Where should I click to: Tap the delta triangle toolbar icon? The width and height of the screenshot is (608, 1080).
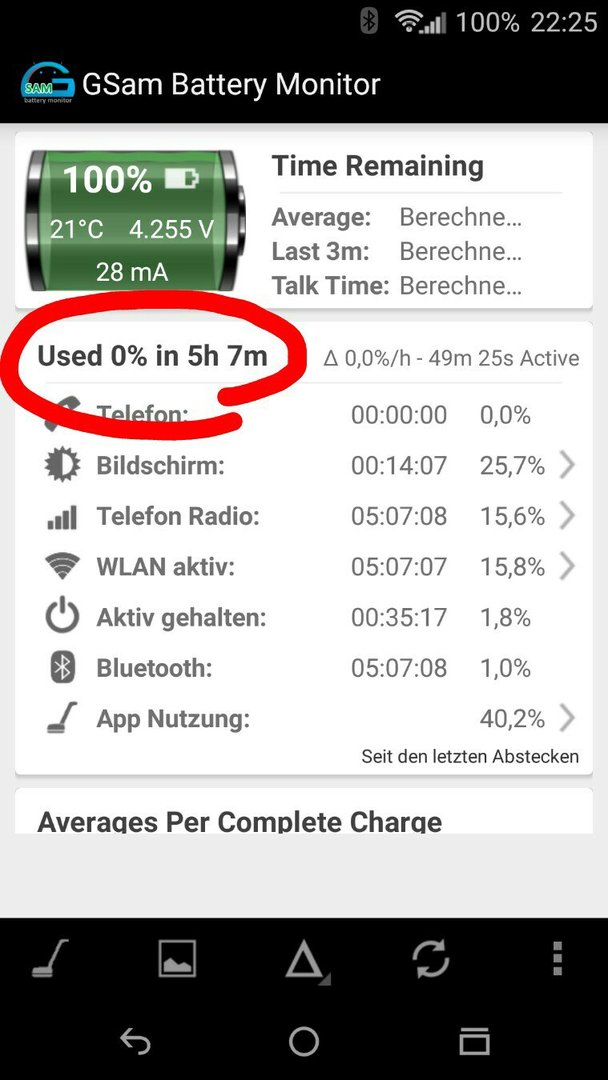(x=306, y=960)
